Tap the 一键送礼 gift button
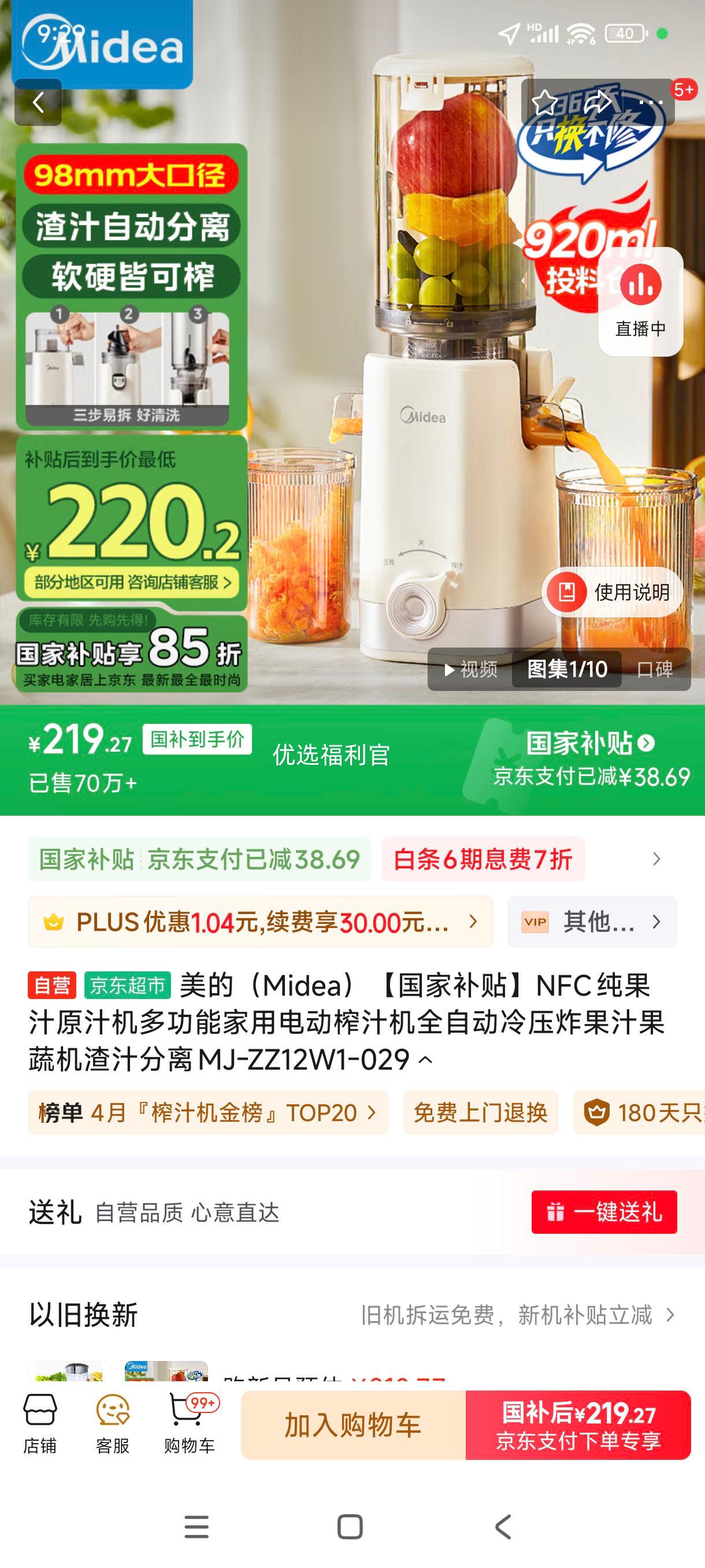Screen dimensions: 705x1568 pyautogui.click(x=604, y=1212)
